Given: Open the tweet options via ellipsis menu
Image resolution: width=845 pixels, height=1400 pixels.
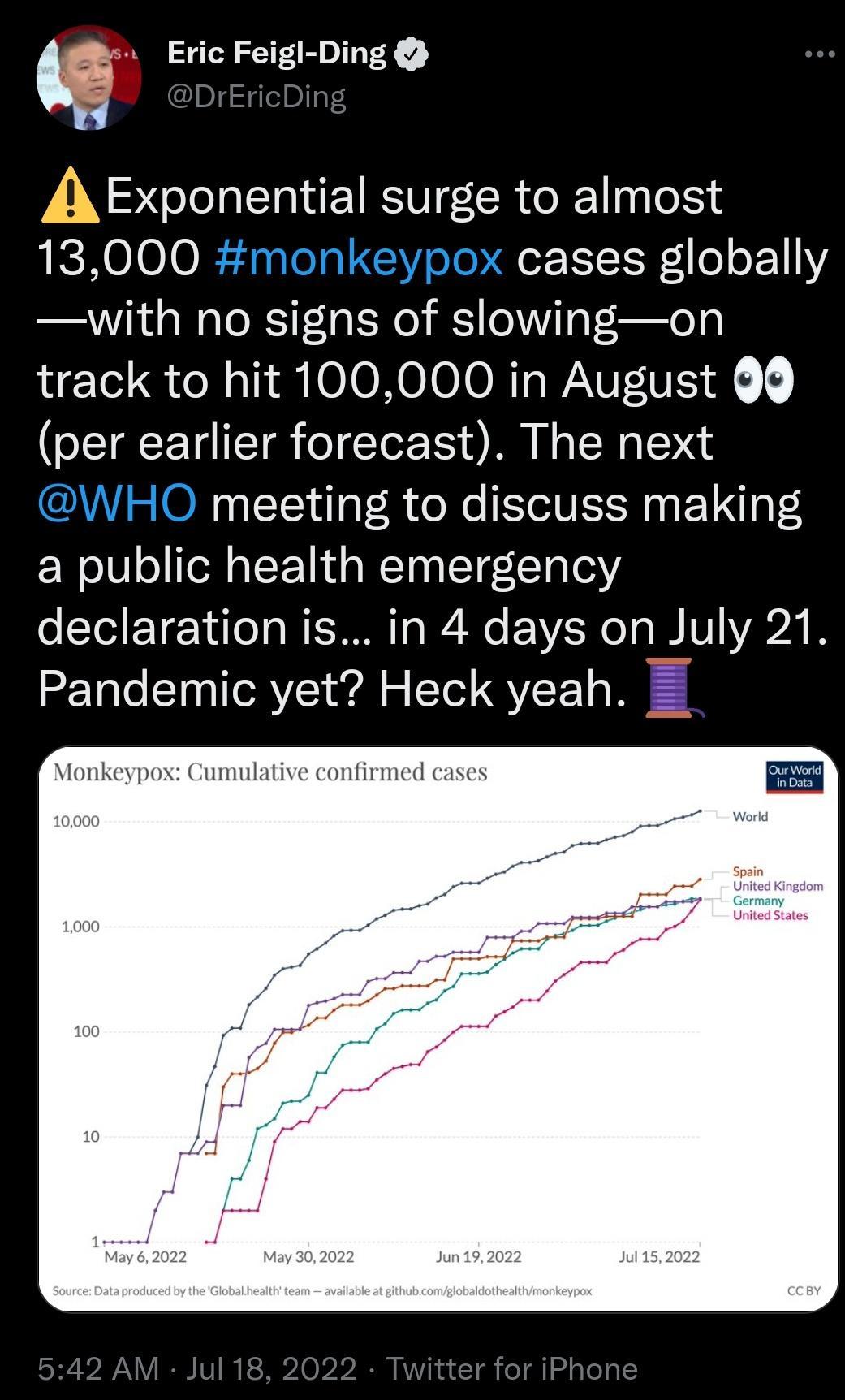Looking at the screenshot, I should click(822, 53).
